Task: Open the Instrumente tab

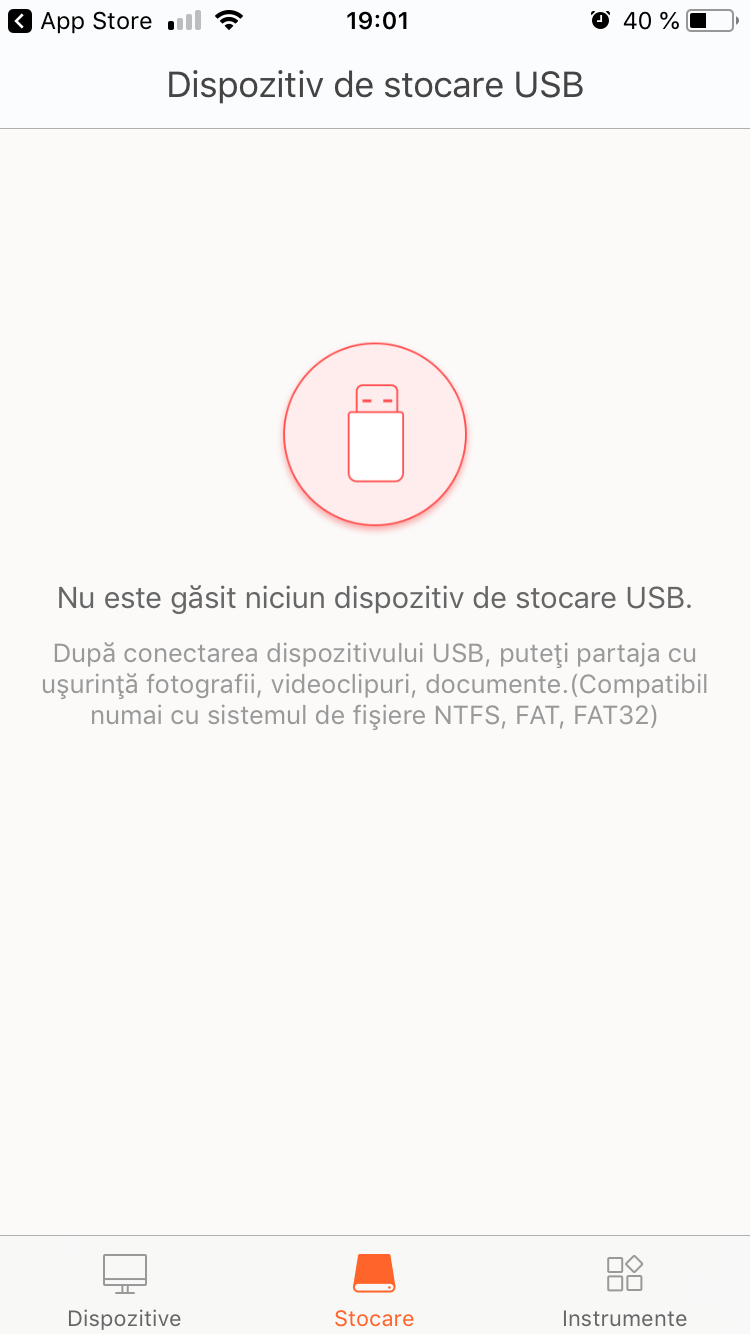Action: [624, 1289]
